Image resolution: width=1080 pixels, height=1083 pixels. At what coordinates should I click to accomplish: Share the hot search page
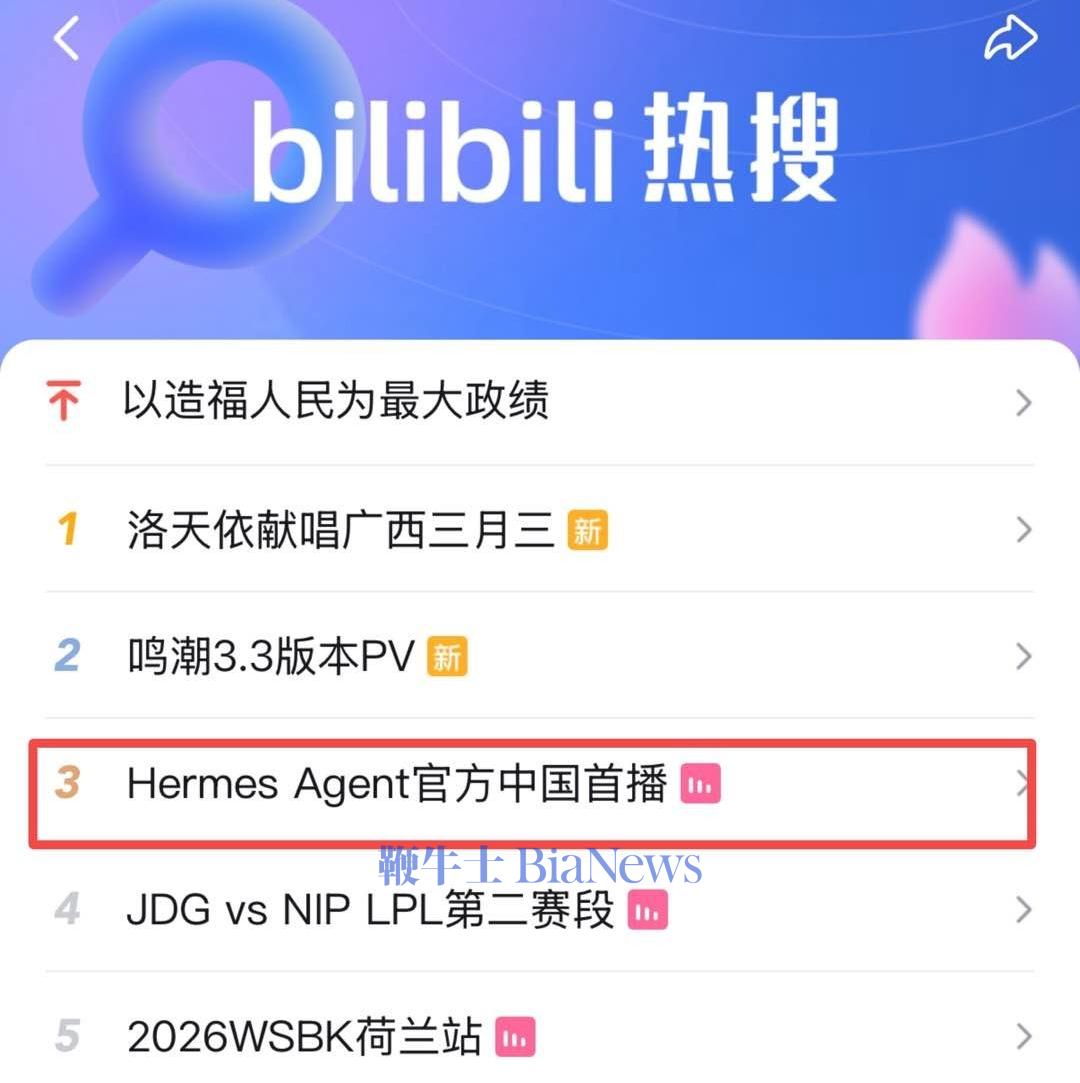[1011, 40]
